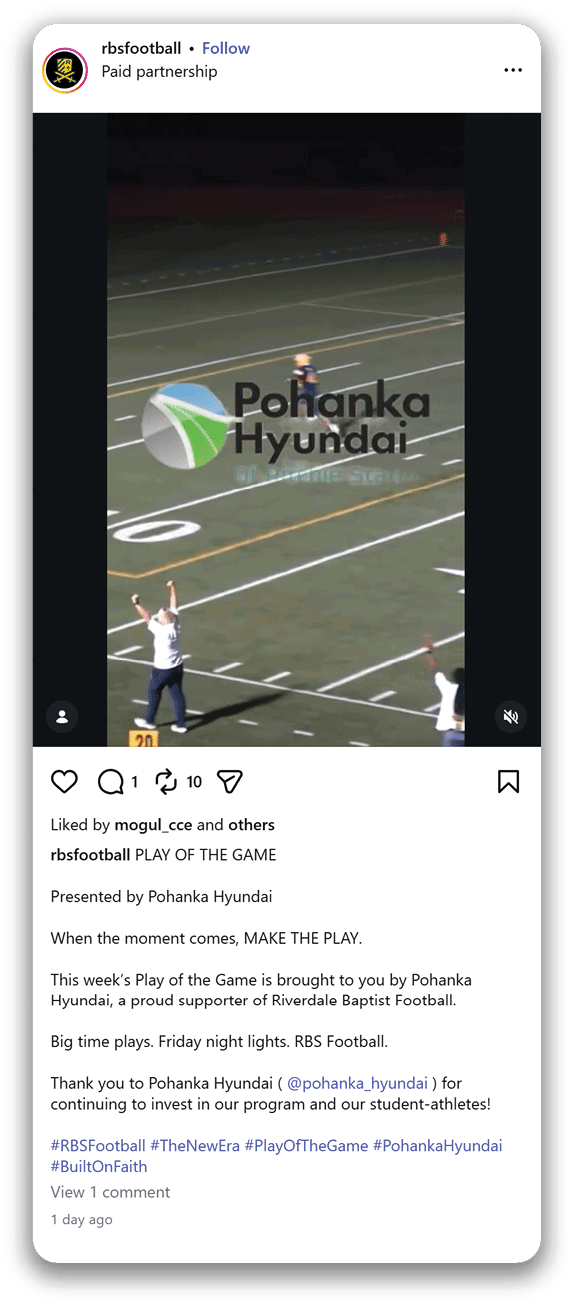Show tagged people in the video
The height and width of the screenshot is (1305, 574).
62,716
